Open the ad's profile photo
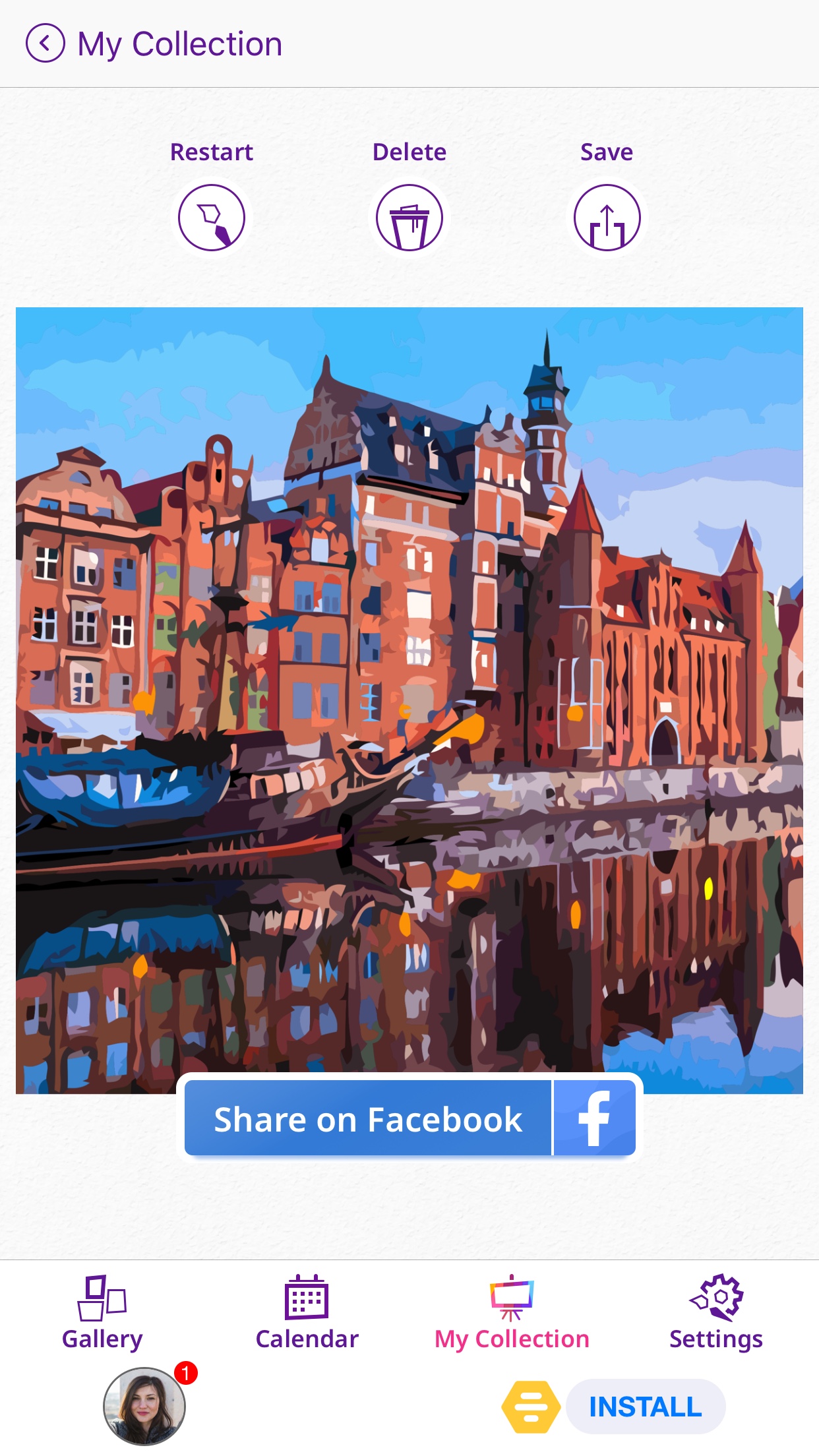The width and height of the screenshot is (819, 1456). (x=144, y=1407)
